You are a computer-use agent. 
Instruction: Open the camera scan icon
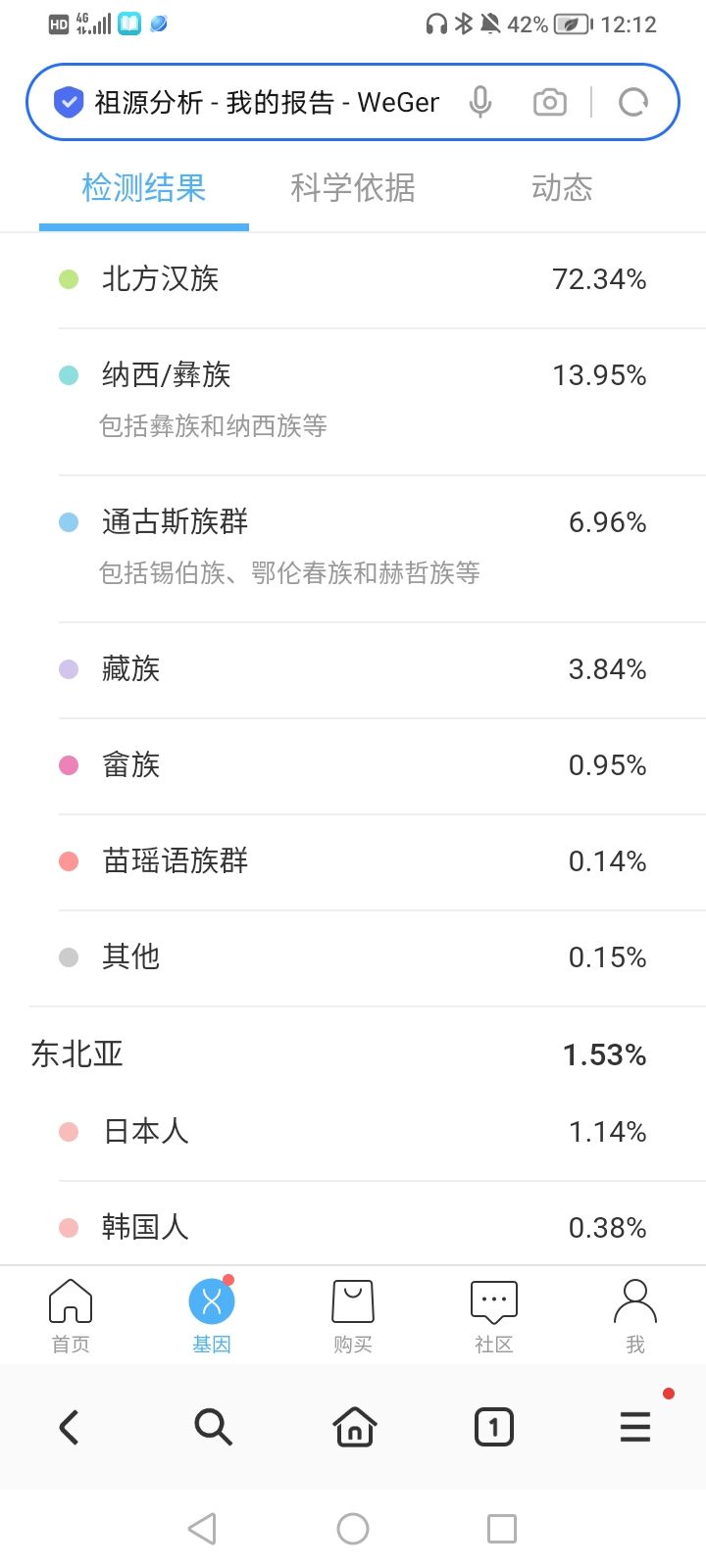click(550, 102)
